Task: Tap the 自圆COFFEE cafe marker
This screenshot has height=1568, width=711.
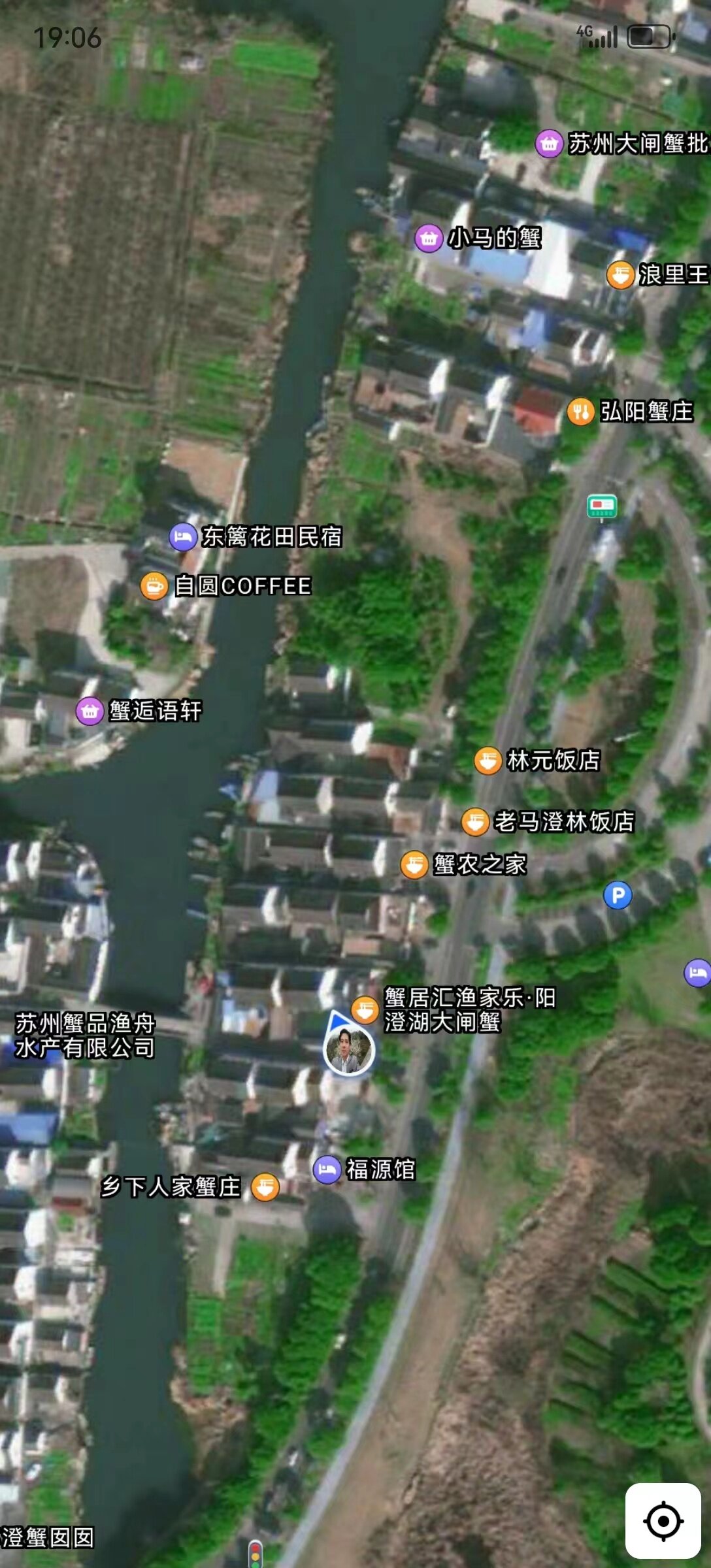Action: (x=154, y=585)
